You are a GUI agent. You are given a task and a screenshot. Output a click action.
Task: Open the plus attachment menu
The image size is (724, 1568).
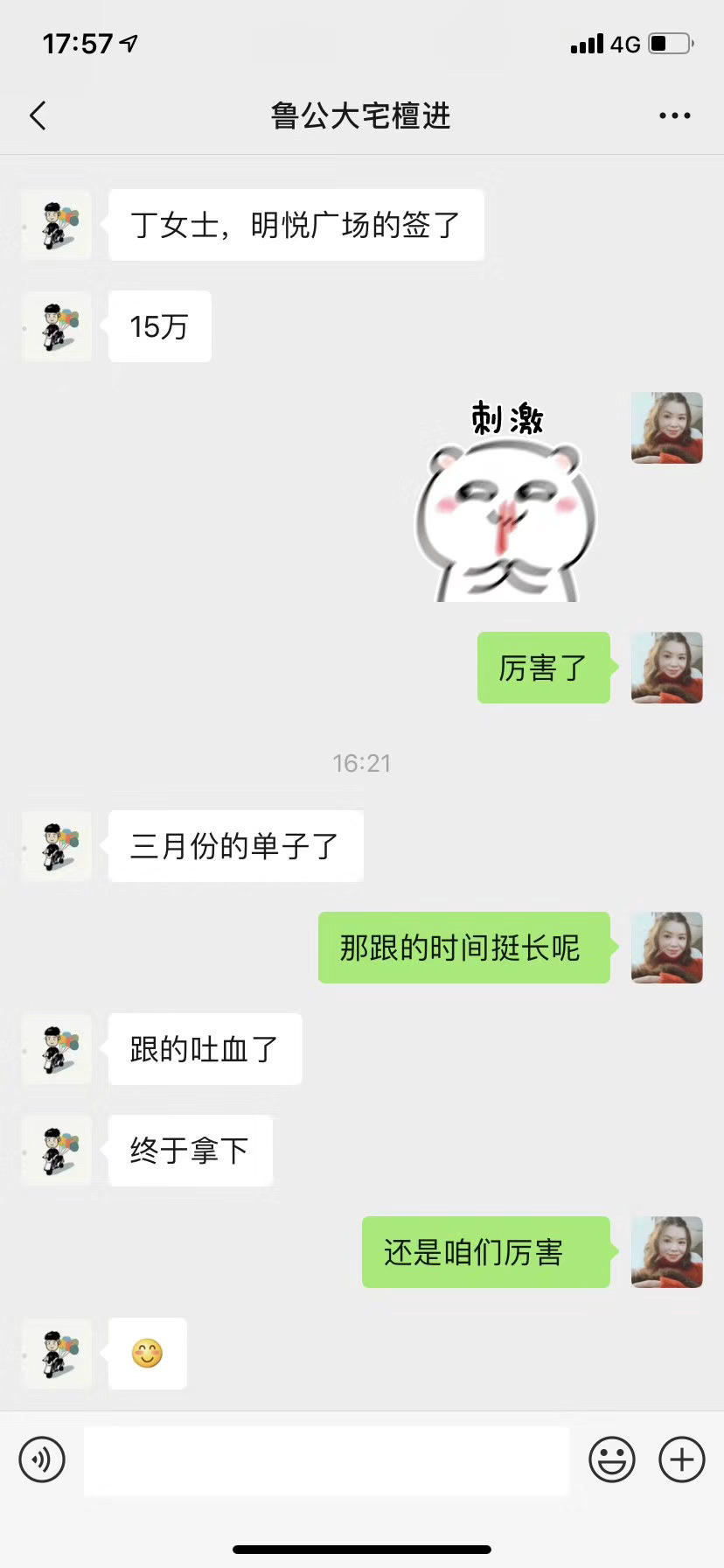[x=682, y=1459]
